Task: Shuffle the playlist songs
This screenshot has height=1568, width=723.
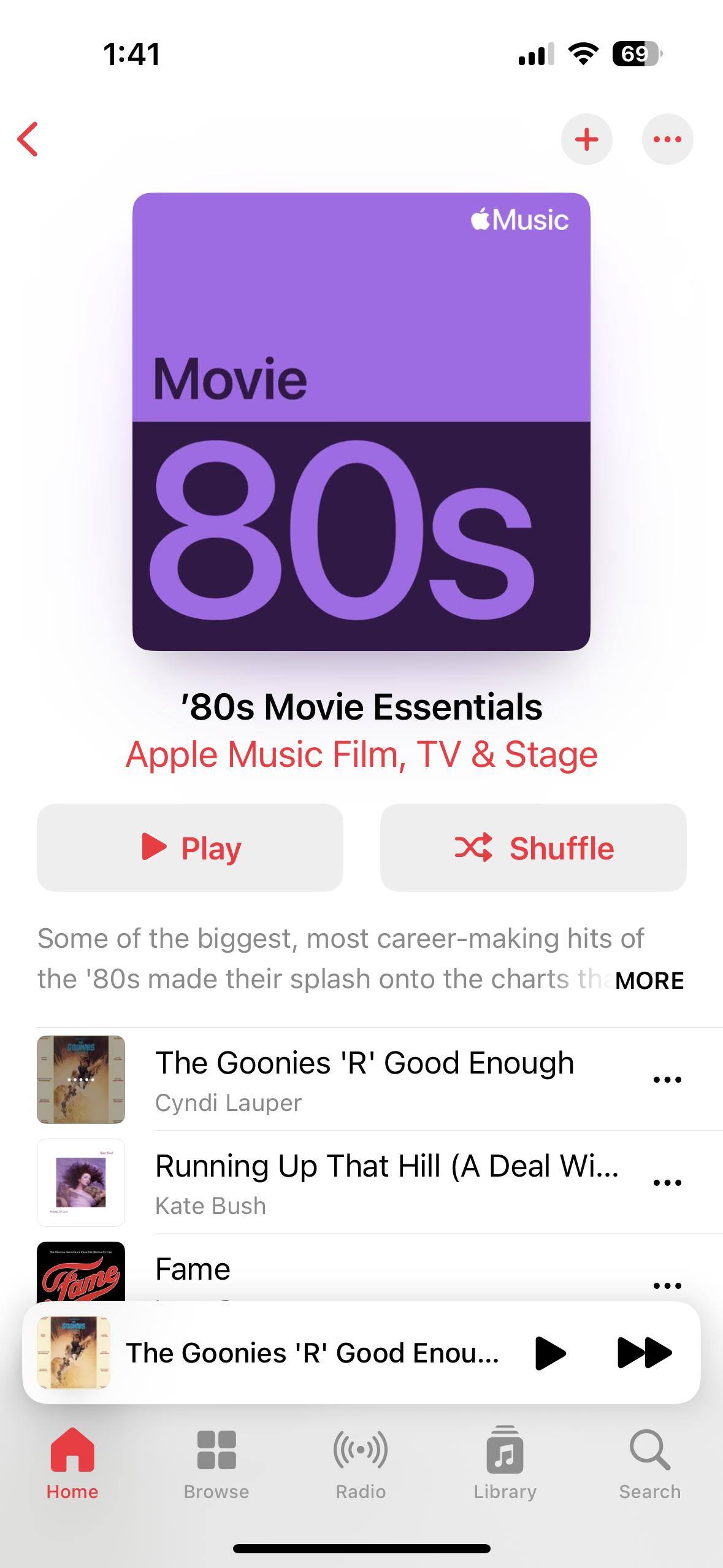Action: (533, 848)
